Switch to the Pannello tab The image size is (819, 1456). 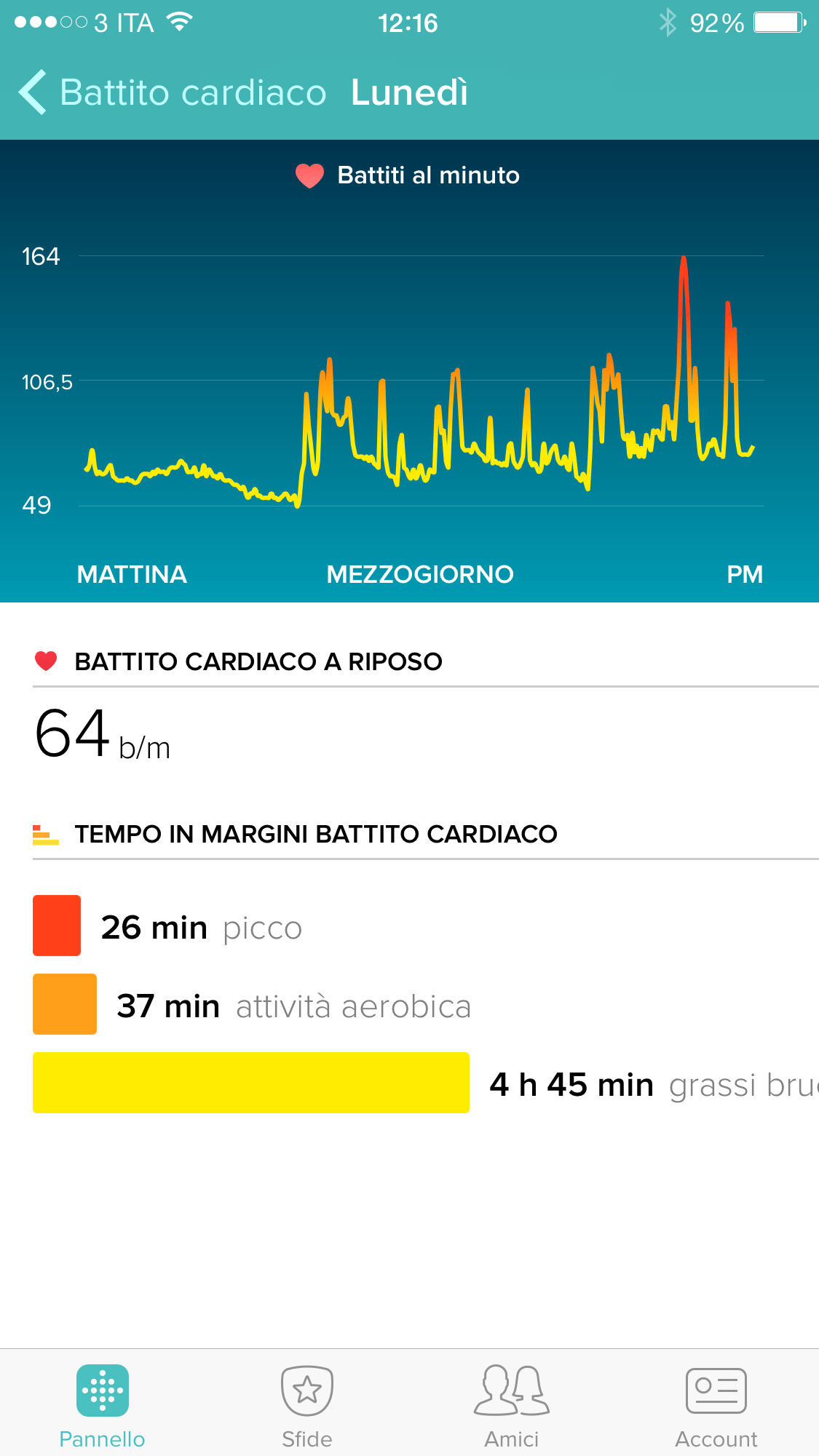click(103, 1404)
